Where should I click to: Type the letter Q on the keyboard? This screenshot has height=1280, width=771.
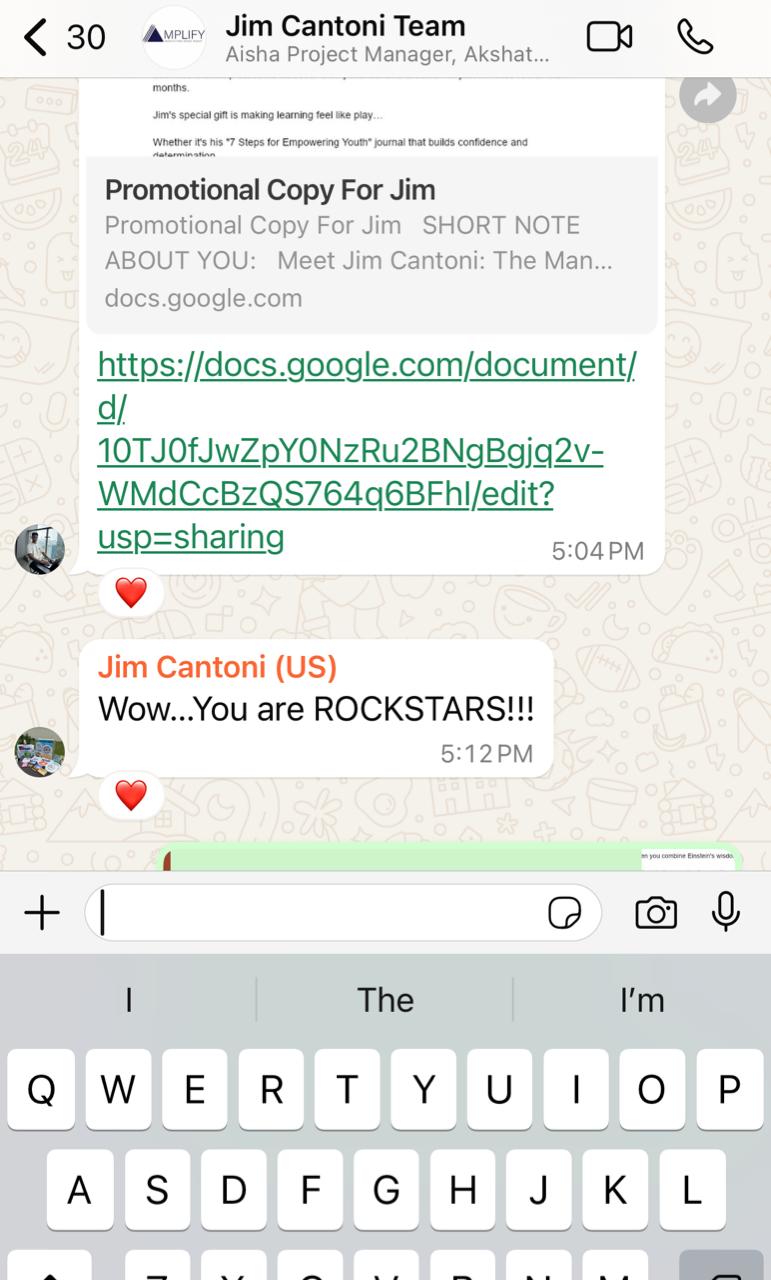(41, 1089)
